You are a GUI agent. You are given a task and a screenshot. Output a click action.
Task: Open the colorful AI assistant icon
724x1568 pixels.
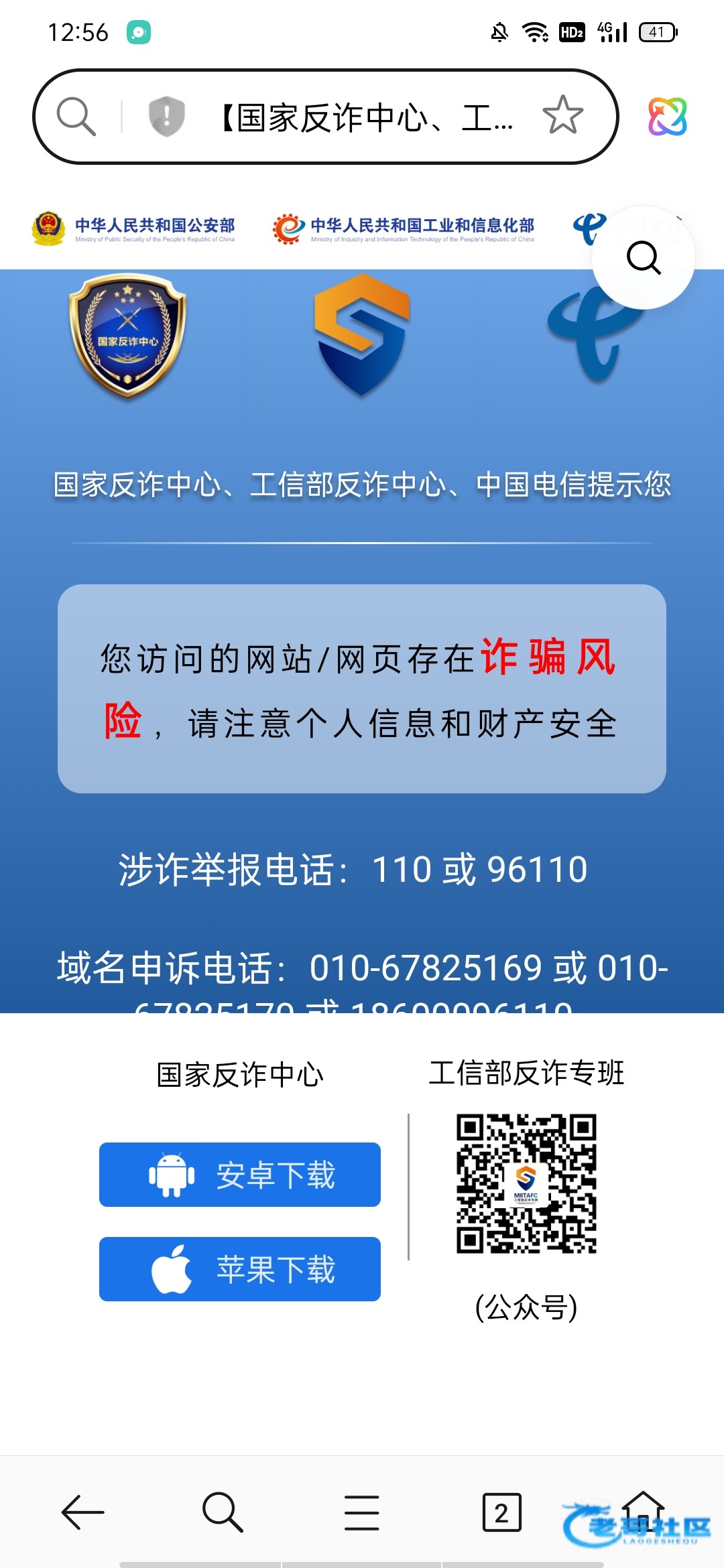667,117
